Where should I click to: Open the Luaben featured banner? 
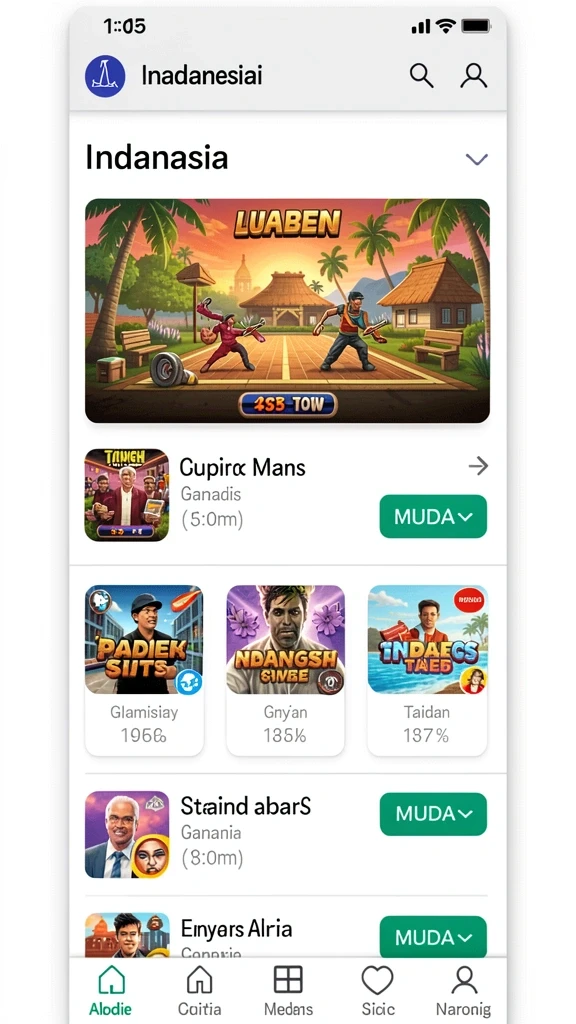[287, 311]
